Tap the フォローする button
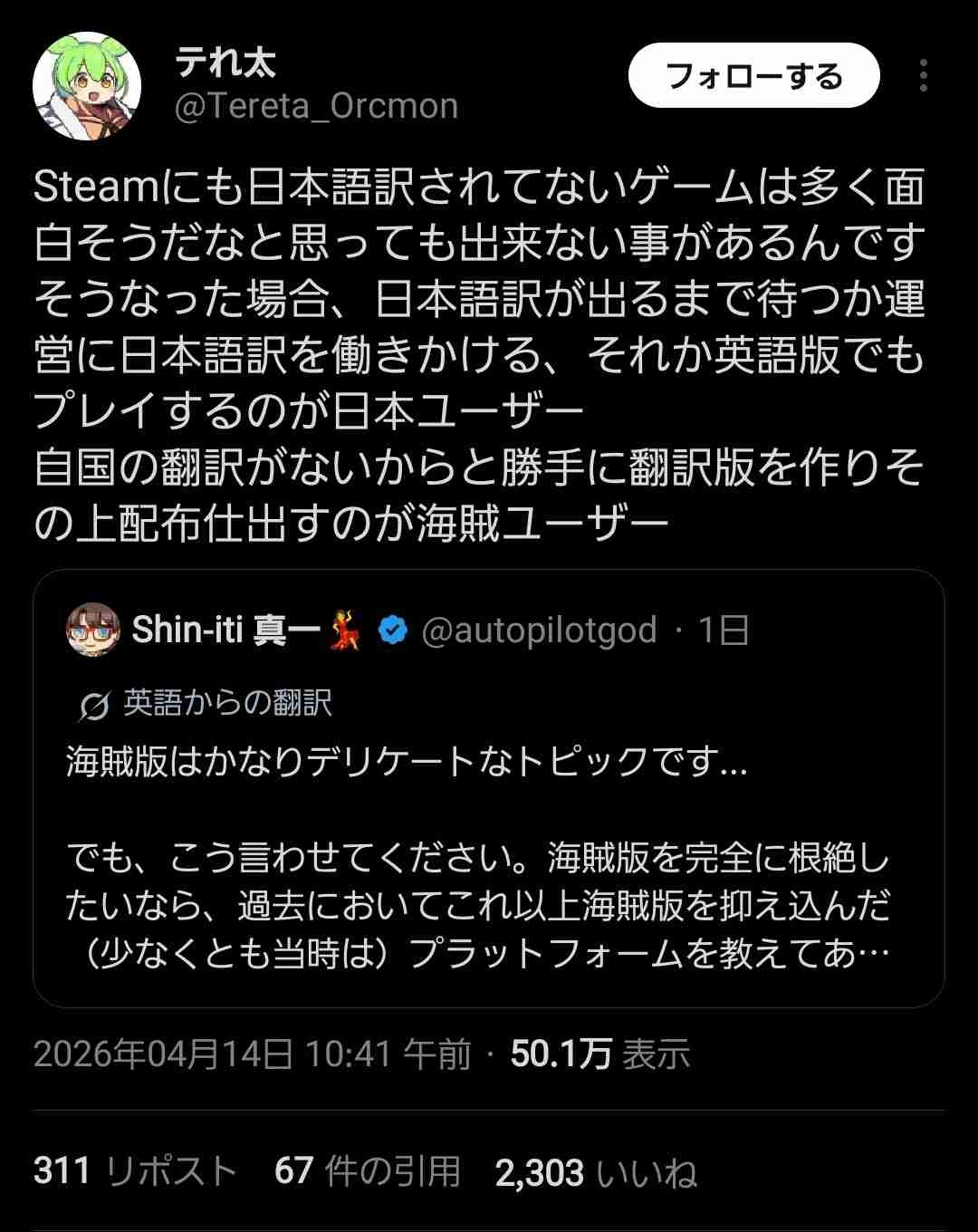Viewport: 978px width, 1232px height. (x=753, y=76)
